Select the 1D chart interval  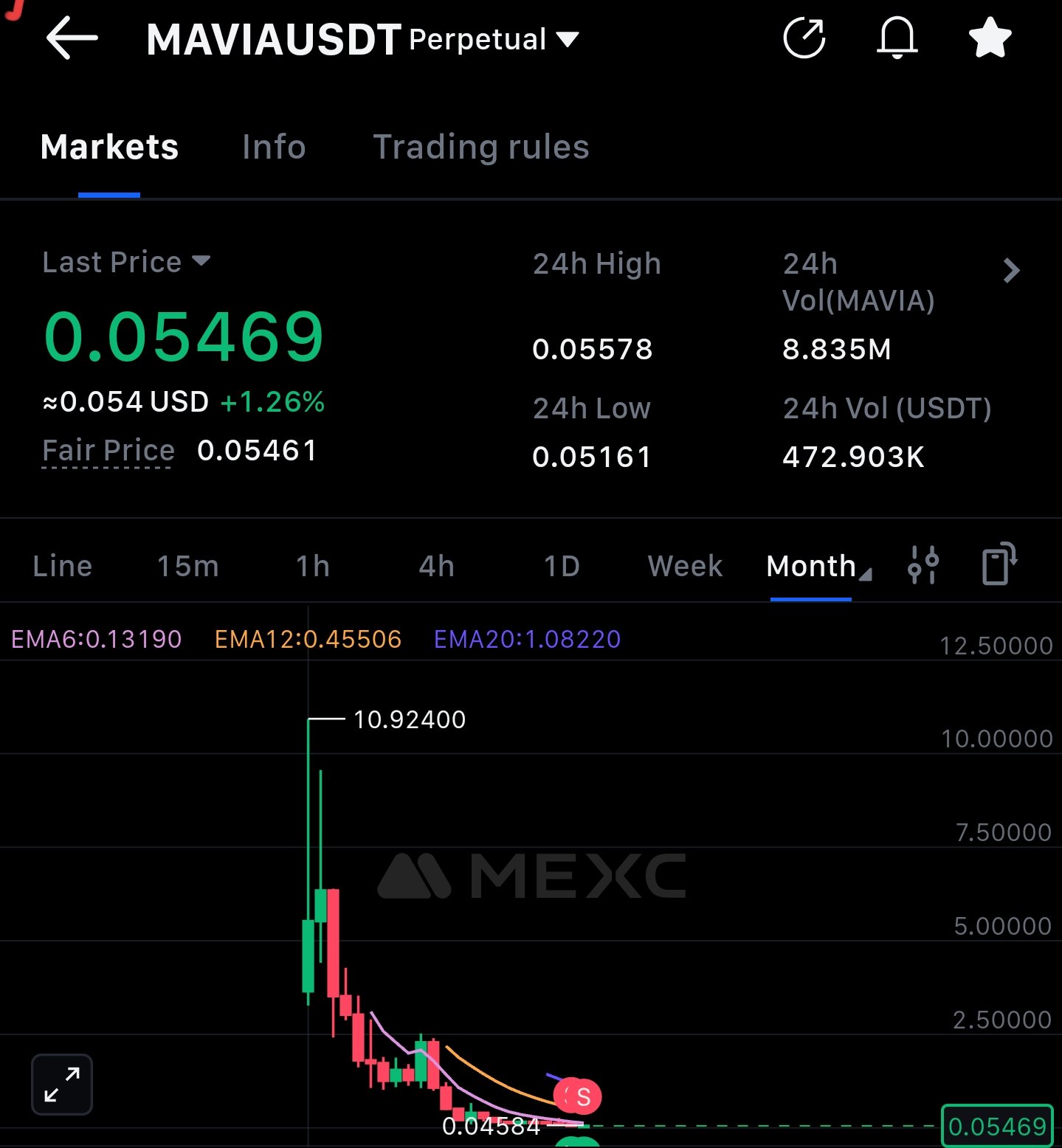pyautogui.click(x=562, y=566)
